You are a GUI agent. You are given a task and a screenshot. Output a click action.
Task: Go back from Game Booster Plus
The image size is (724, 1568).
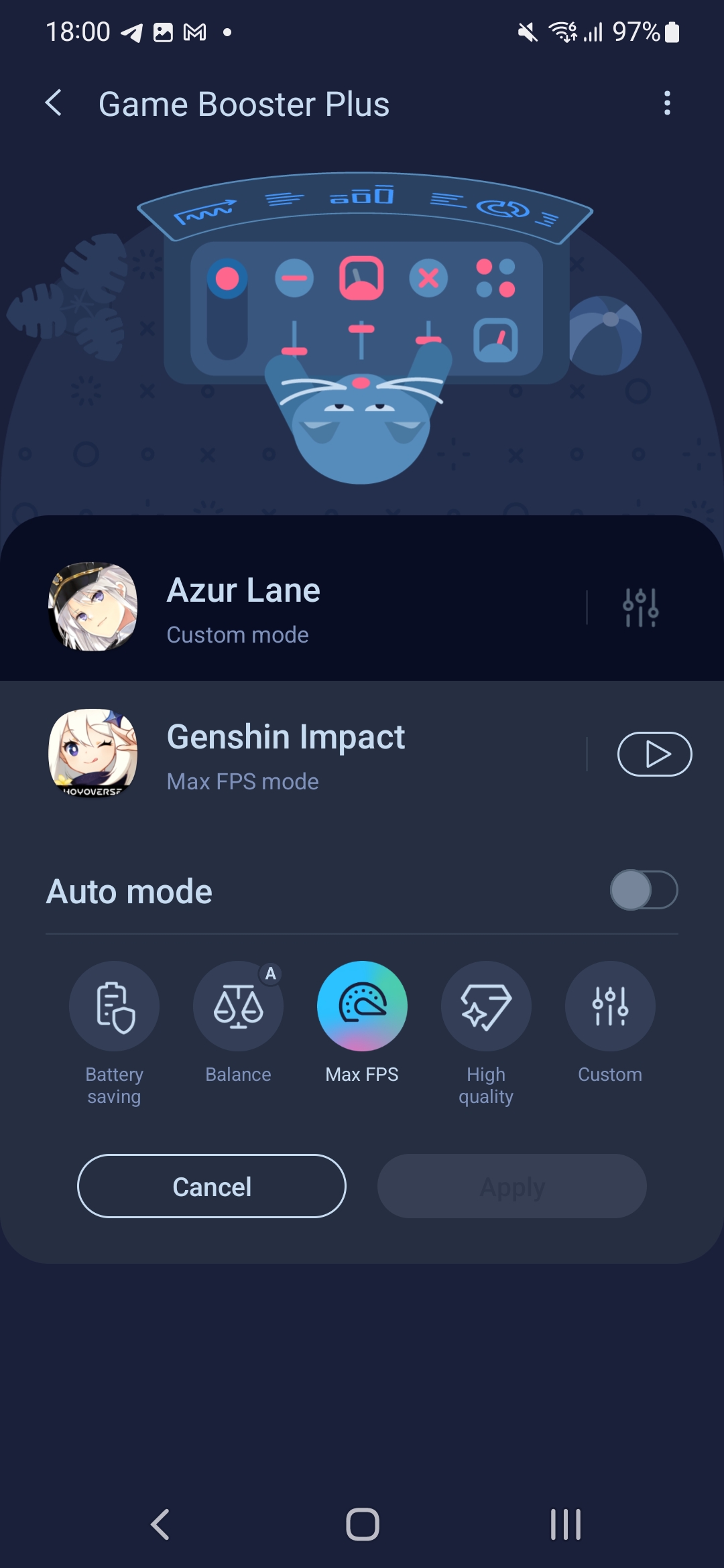point(54,103)
